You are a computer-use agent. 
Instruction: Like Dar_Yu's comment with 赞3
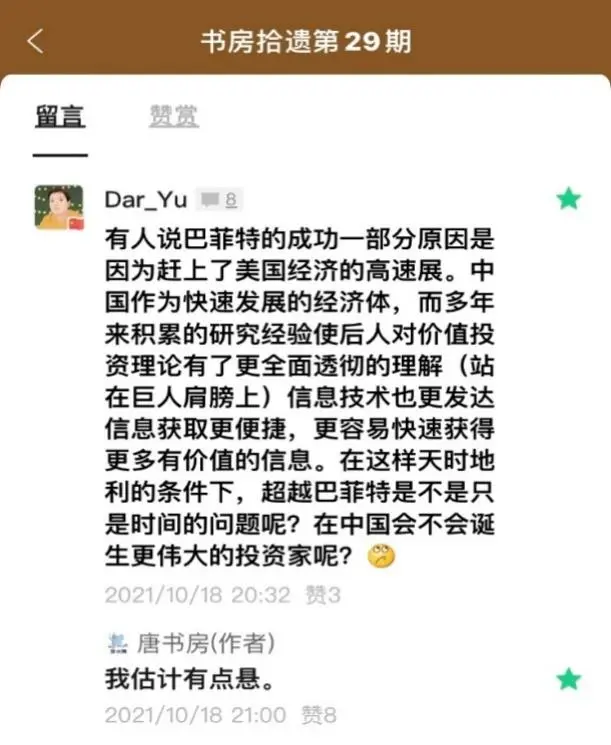322,595
